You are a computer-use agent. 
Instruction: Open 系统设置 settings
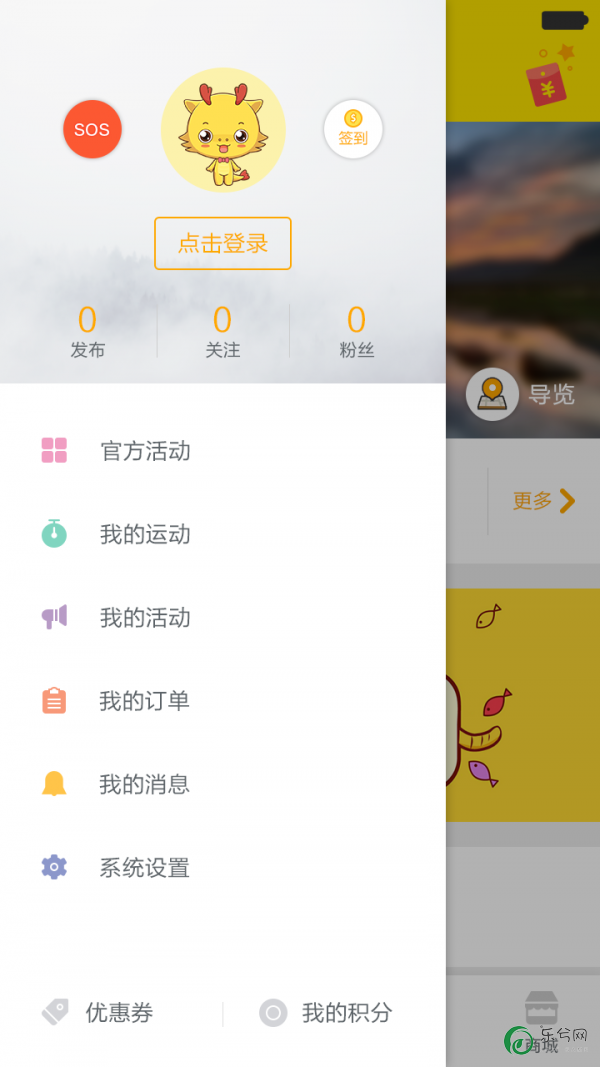pyautogui.click(x=144, y=868)
